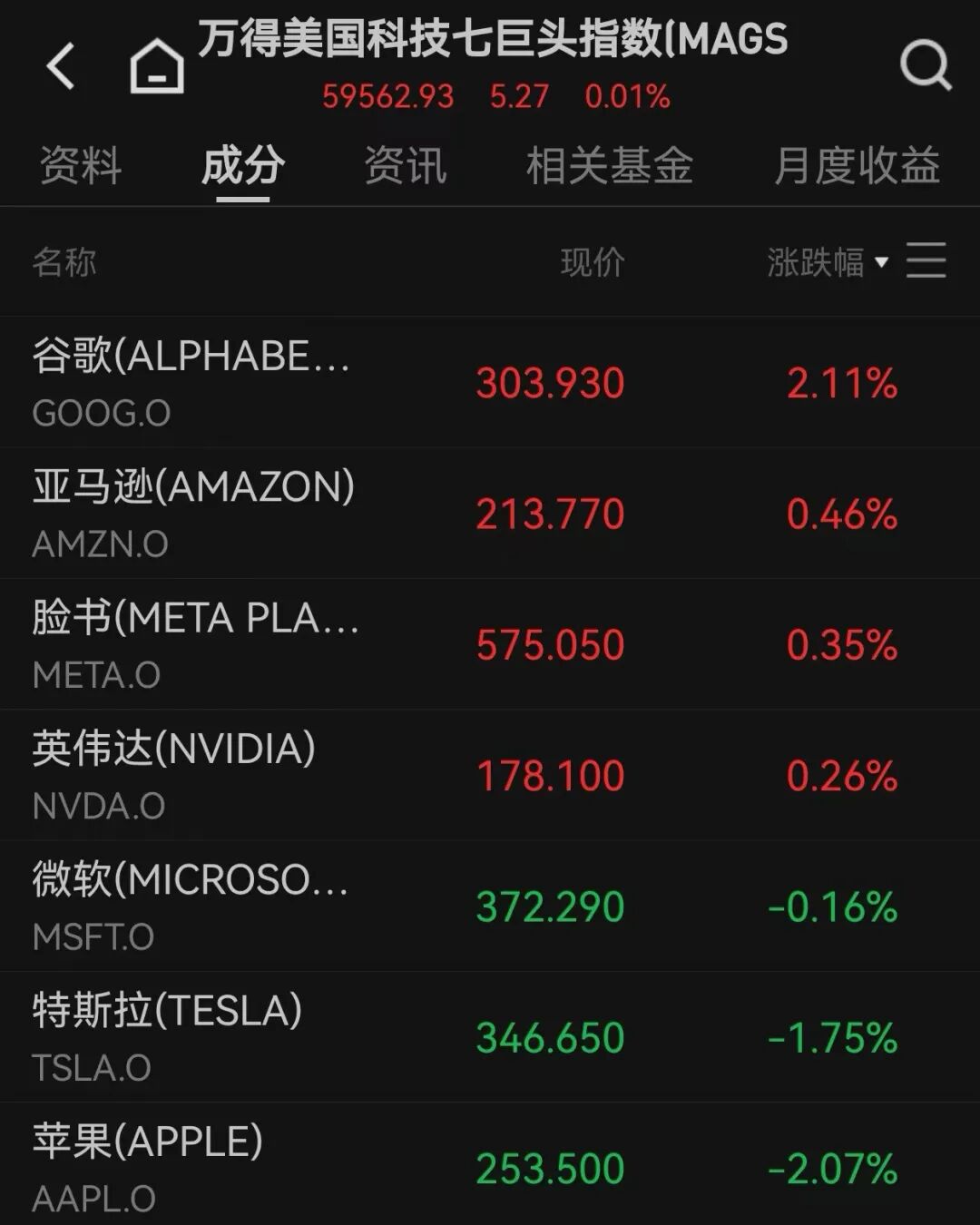
Task: Go back using the arrow icon
Action: pos(61,66)
